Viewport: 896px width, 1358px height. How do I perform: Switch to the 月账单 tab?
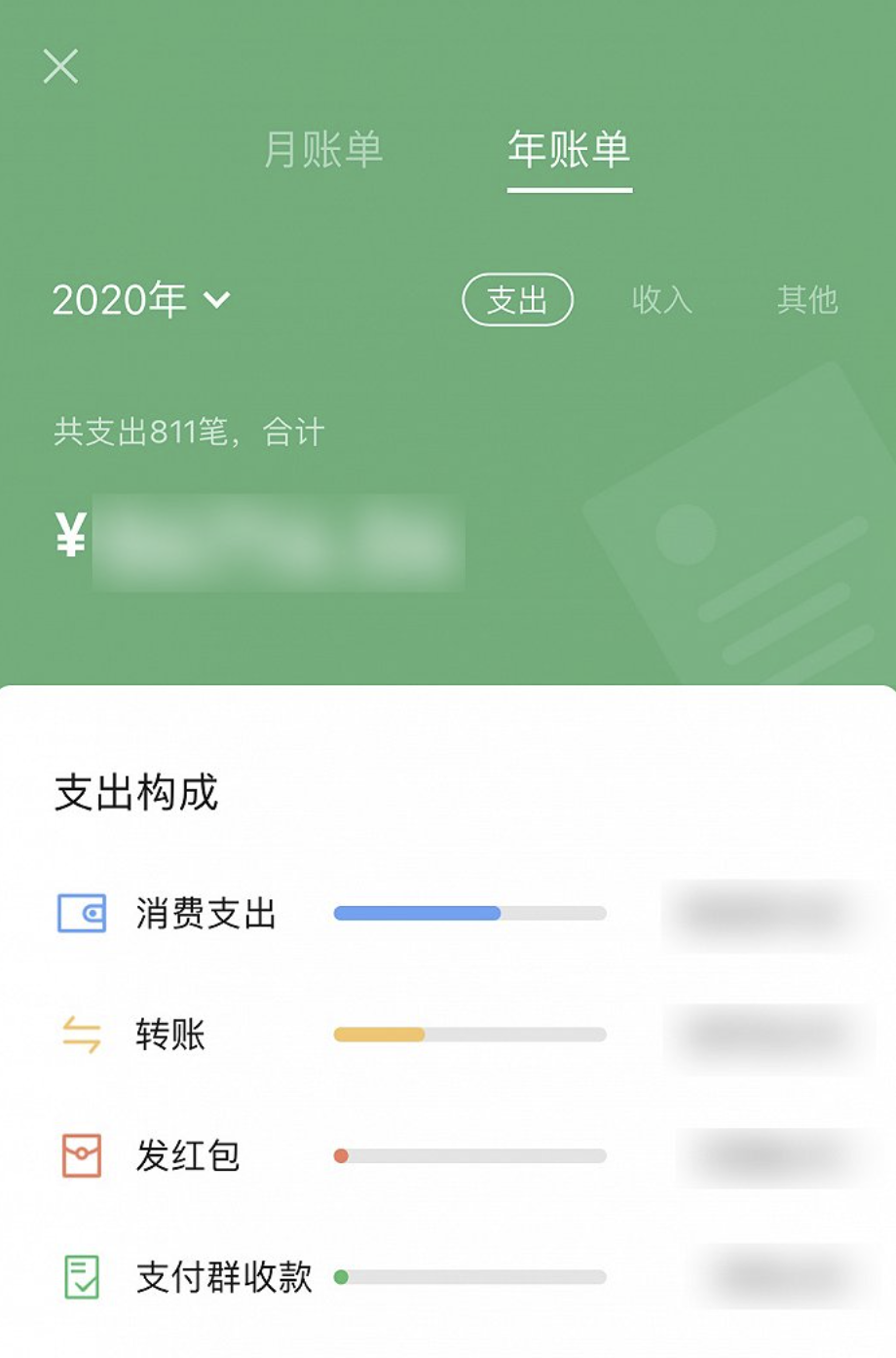pos(323,150)
